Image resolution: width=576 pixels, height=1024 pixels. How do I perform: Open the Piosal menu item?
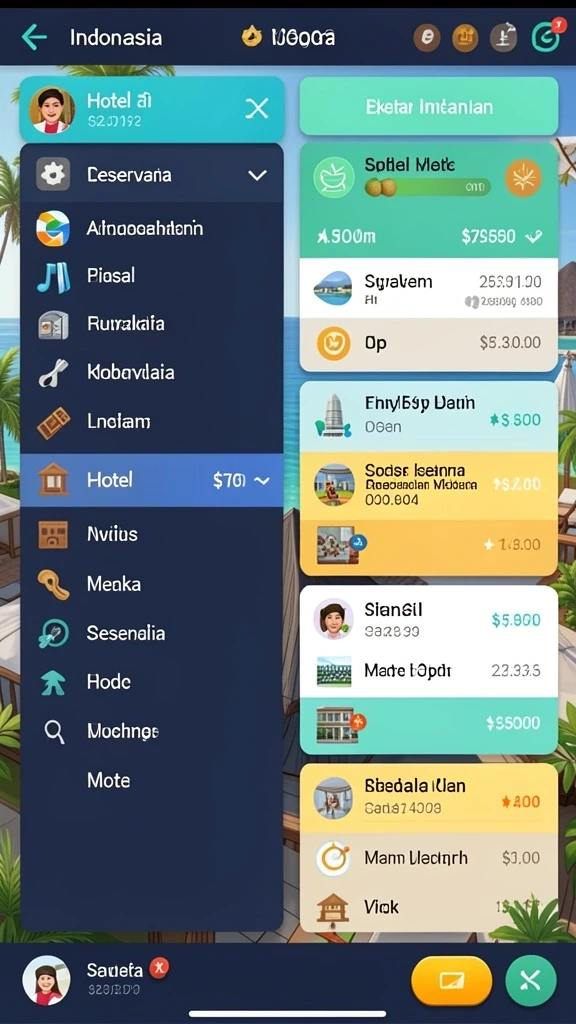(152, 276)
